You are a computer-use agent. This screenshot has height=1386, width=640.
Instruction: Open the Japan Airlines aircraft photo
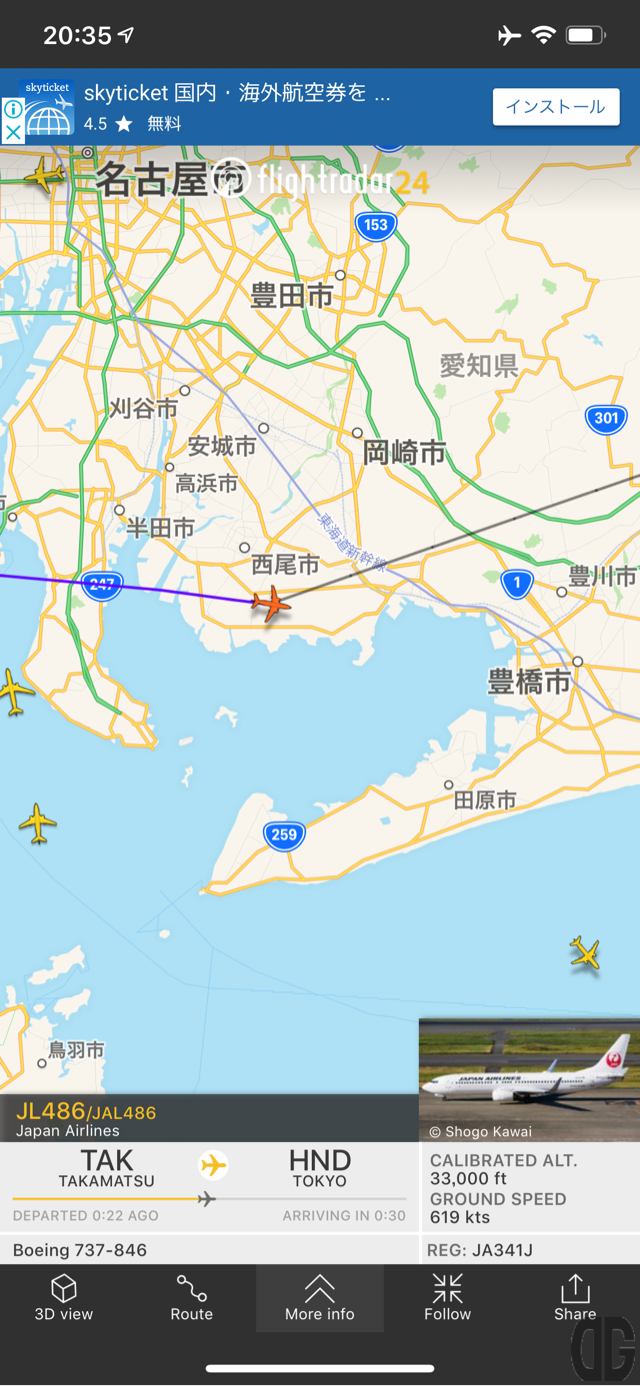point(529,1080)
